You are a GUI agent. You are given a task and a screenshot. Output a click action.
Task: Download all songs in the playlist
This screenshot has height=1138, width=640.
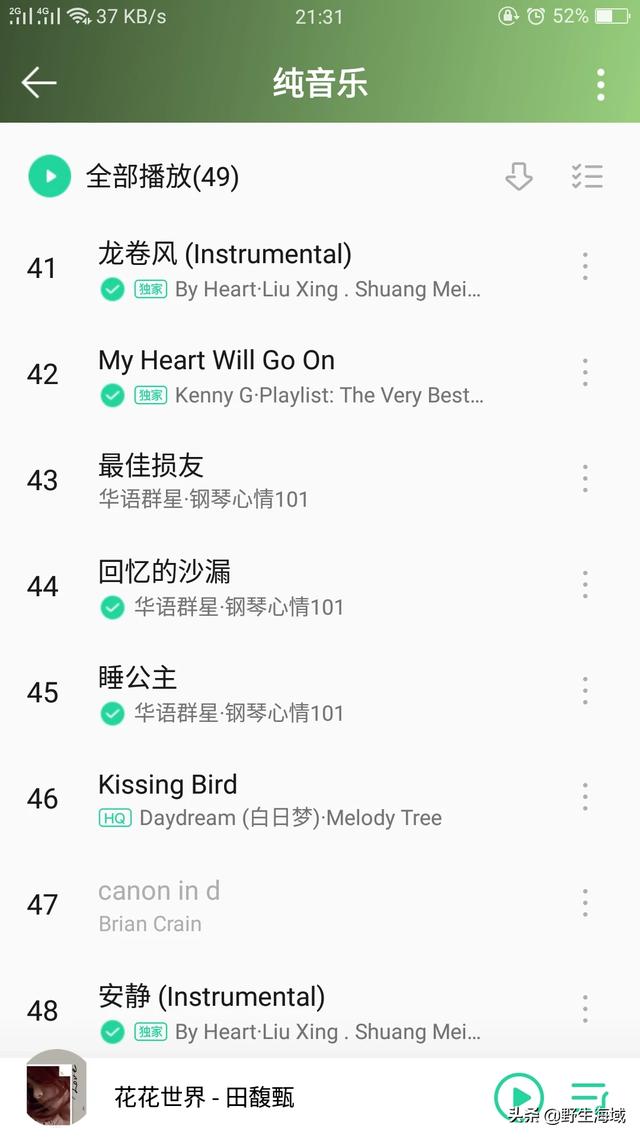[x=518, y=177]
